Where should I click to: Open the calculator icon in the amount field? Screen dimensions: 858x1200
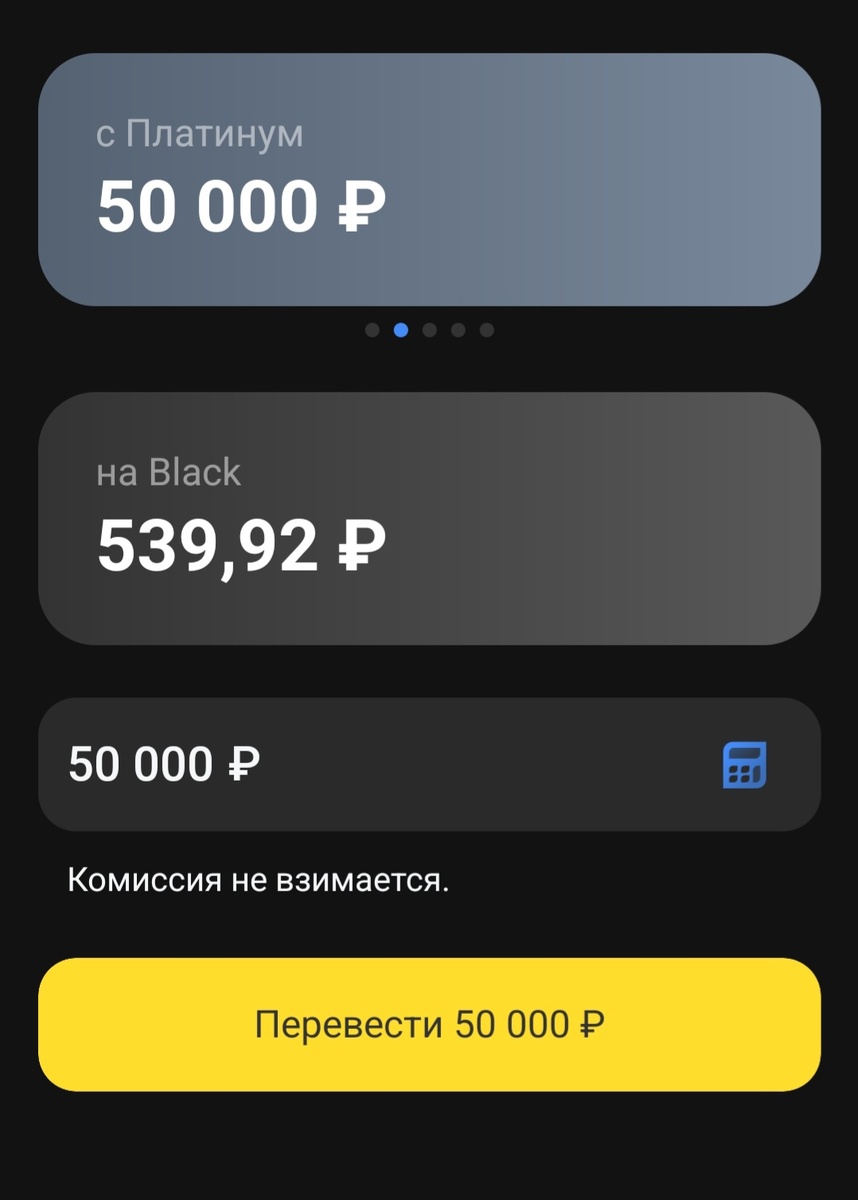[x=744, y=764]
